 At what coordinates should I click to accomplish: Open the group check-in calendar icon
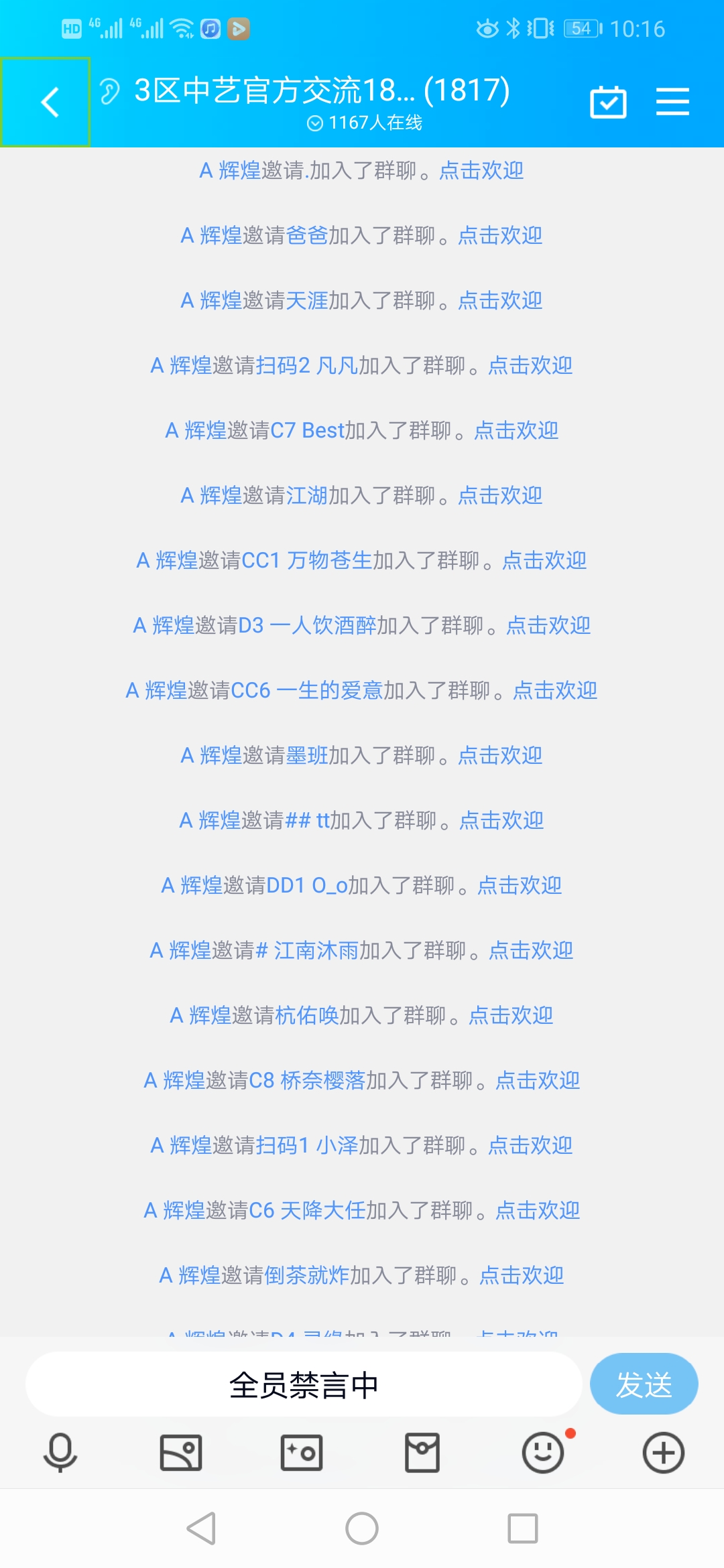608,102
